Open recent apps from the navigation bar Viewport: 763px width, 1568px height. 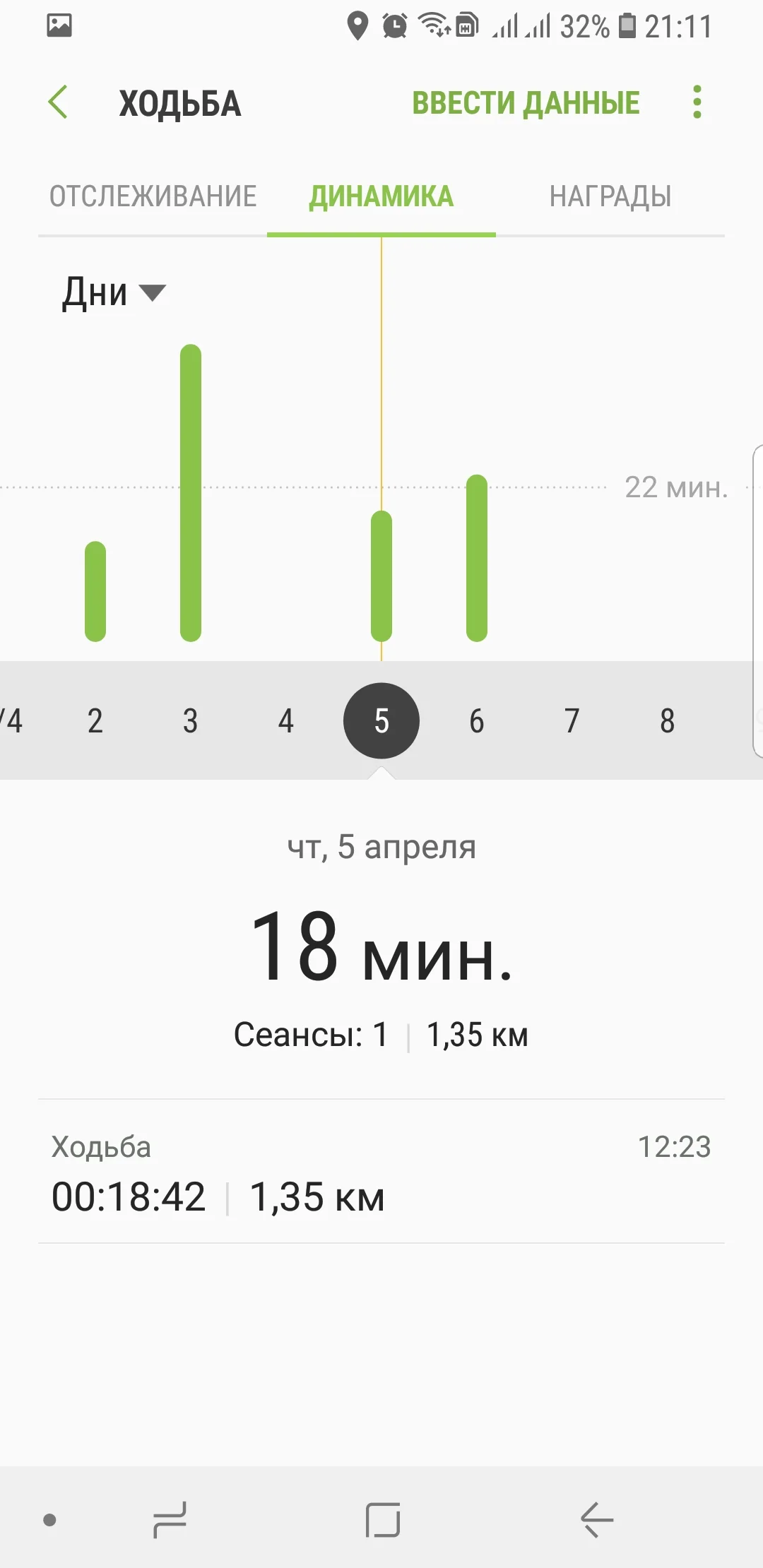170,1520
